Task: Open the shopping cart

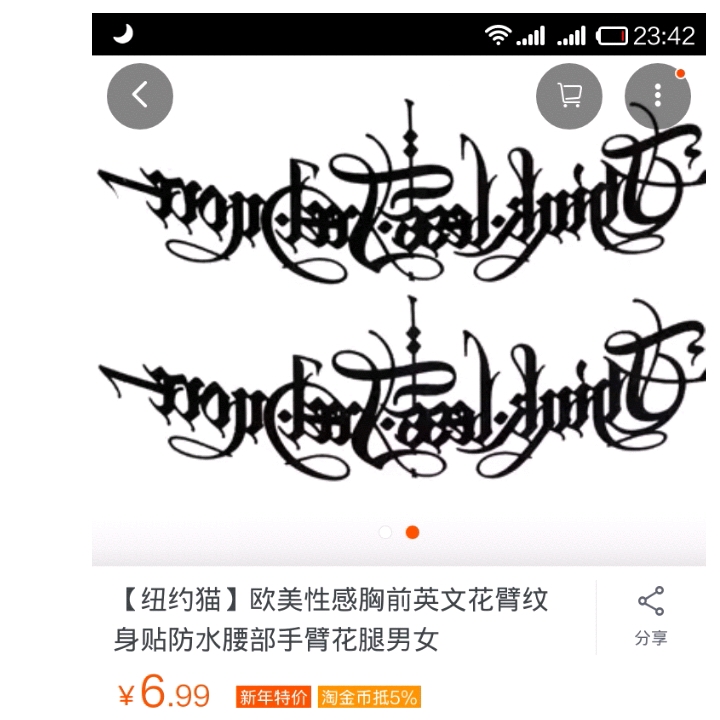Action: [x=569, y=96]
